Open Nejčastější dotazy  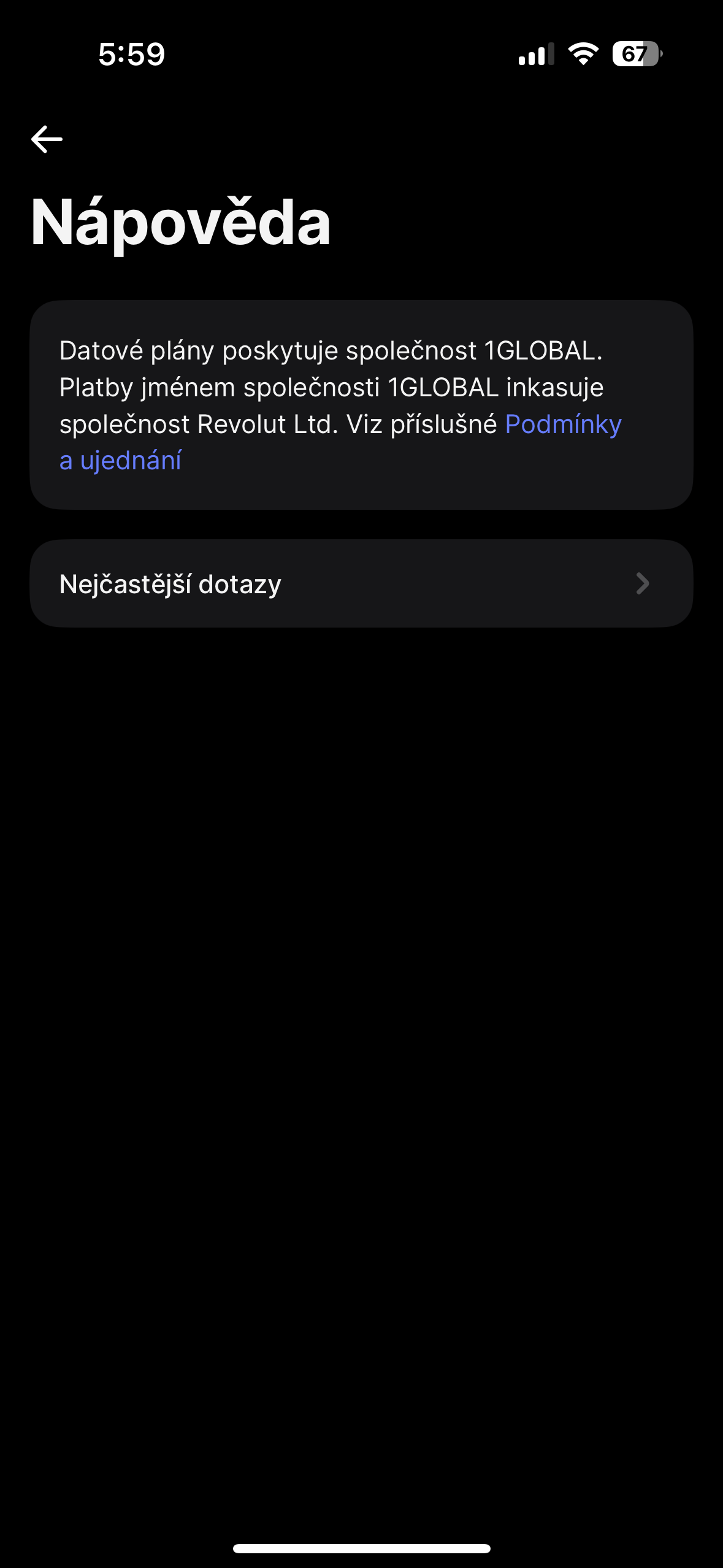point(361,583)
